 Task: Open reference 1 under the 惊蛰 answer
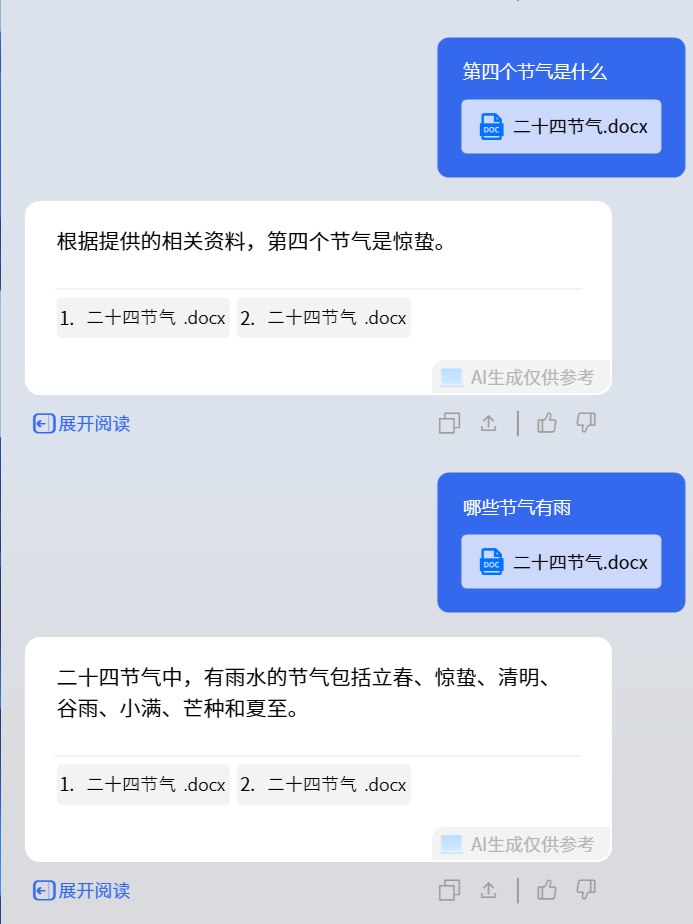pos(143,318)
